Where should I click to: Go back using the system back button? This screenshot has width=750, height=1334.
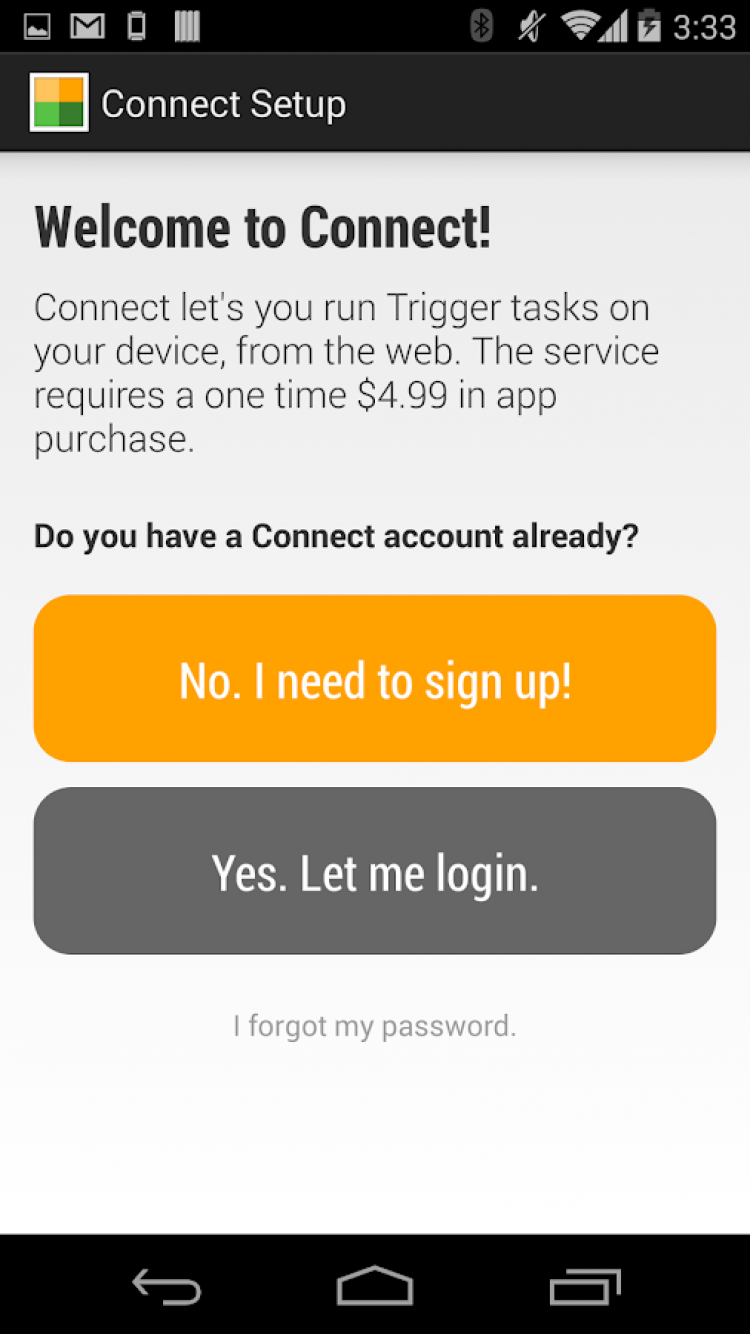tap(166, 1286)
